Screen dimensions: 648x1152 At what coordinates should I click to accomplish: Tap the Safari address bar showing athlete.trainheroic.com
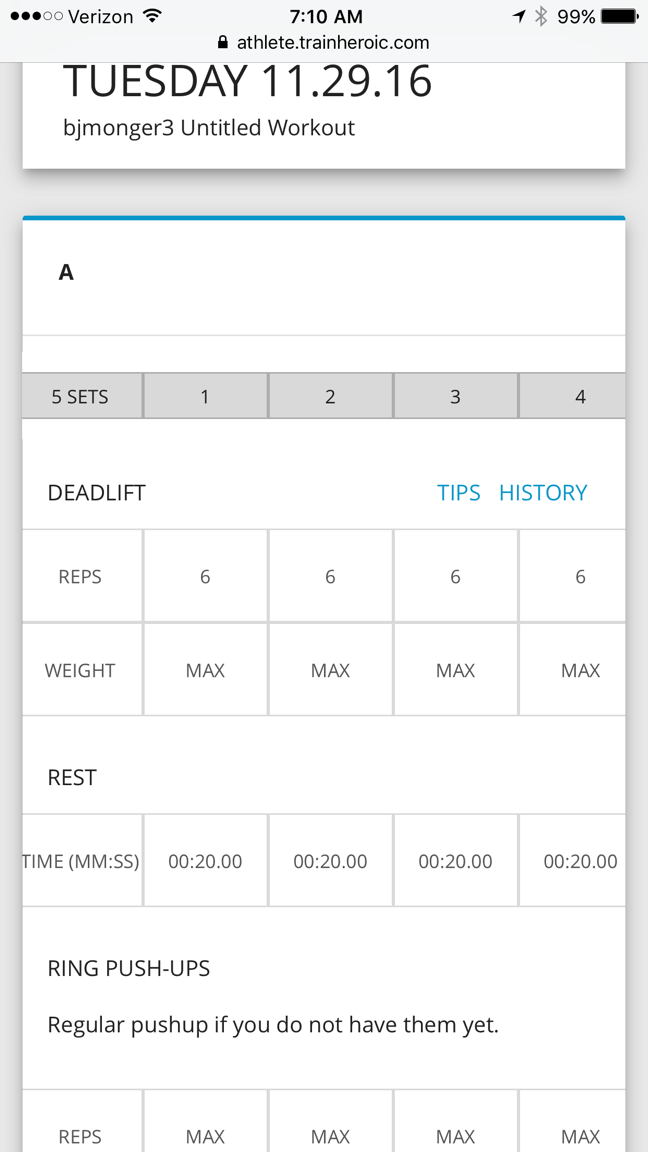tap(324, 43)
